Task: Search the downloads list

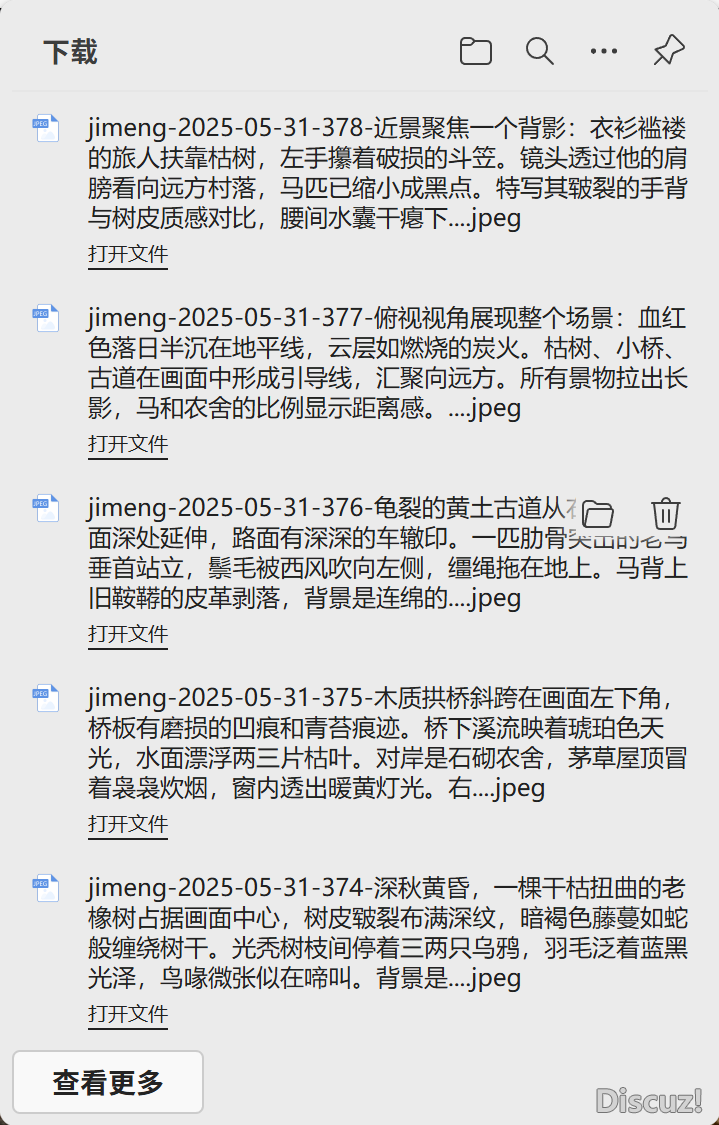Action: click(x=540, y=51)
